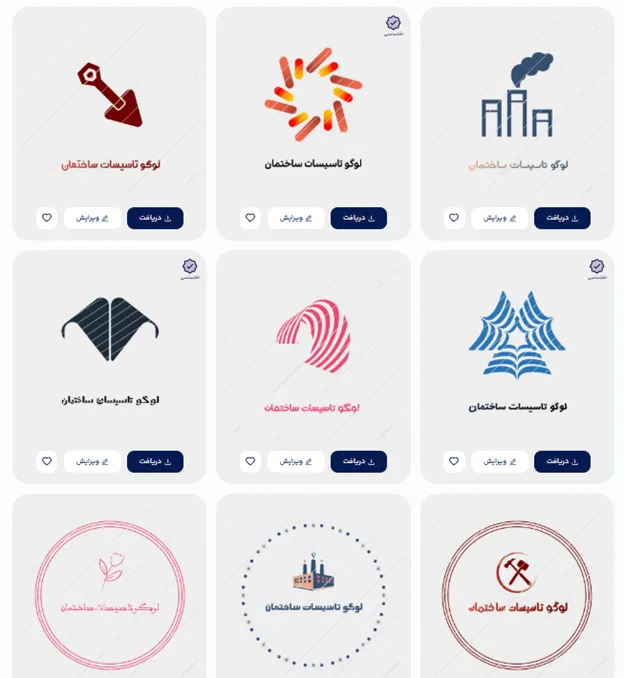Open the pink circle flower logo card

pos(109,590)
